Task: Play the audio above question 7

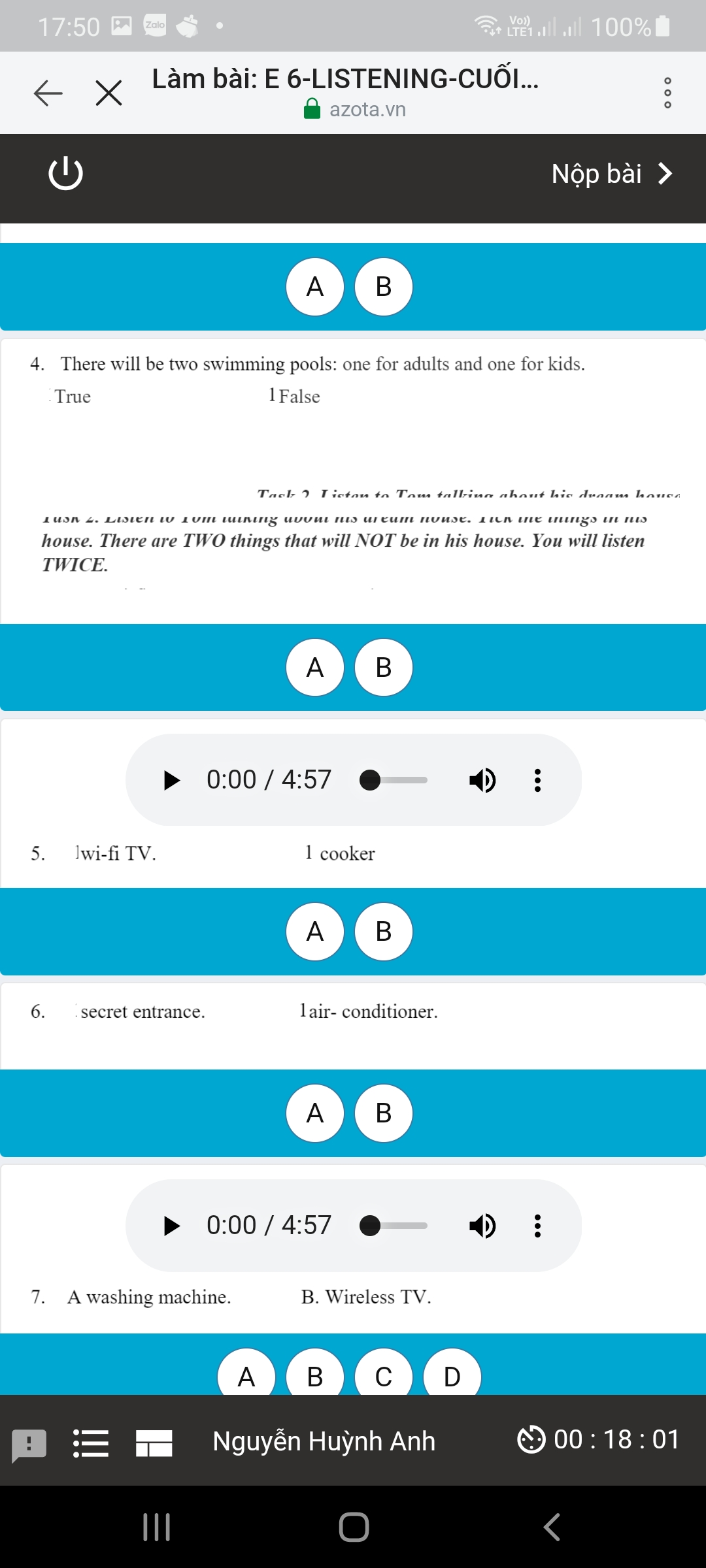Action: point(171,1226)
